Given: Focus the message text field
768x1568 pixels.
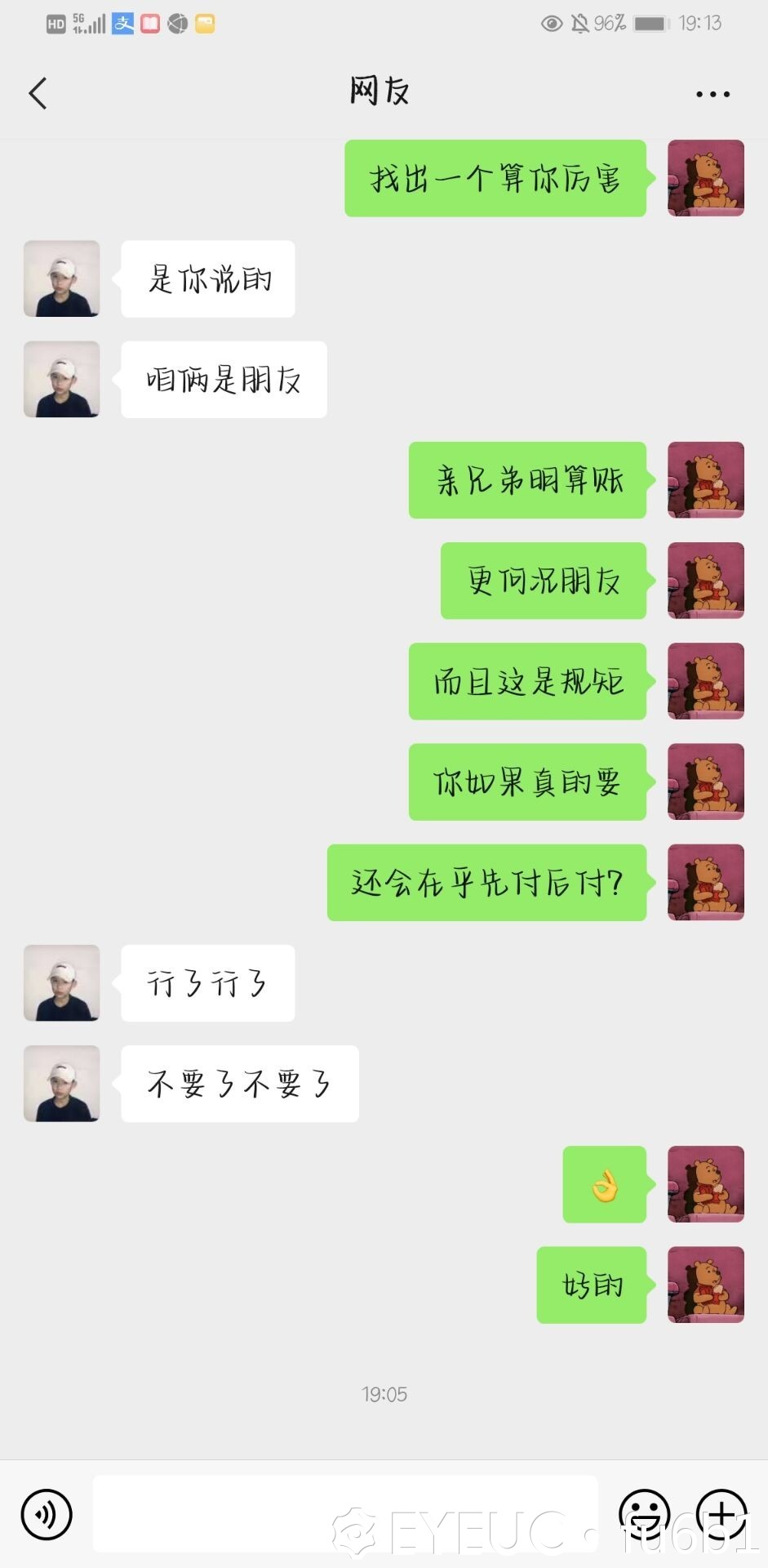Looking at the screenshot, I should click(345, 1513).
